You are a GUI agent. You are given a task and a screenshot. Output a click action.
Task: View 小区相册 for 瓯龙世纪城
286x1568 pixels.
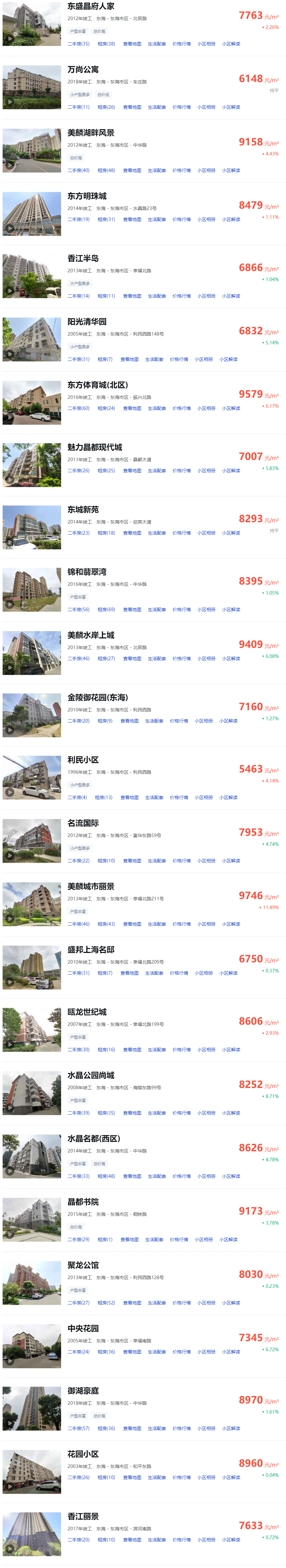point(206,1050)
